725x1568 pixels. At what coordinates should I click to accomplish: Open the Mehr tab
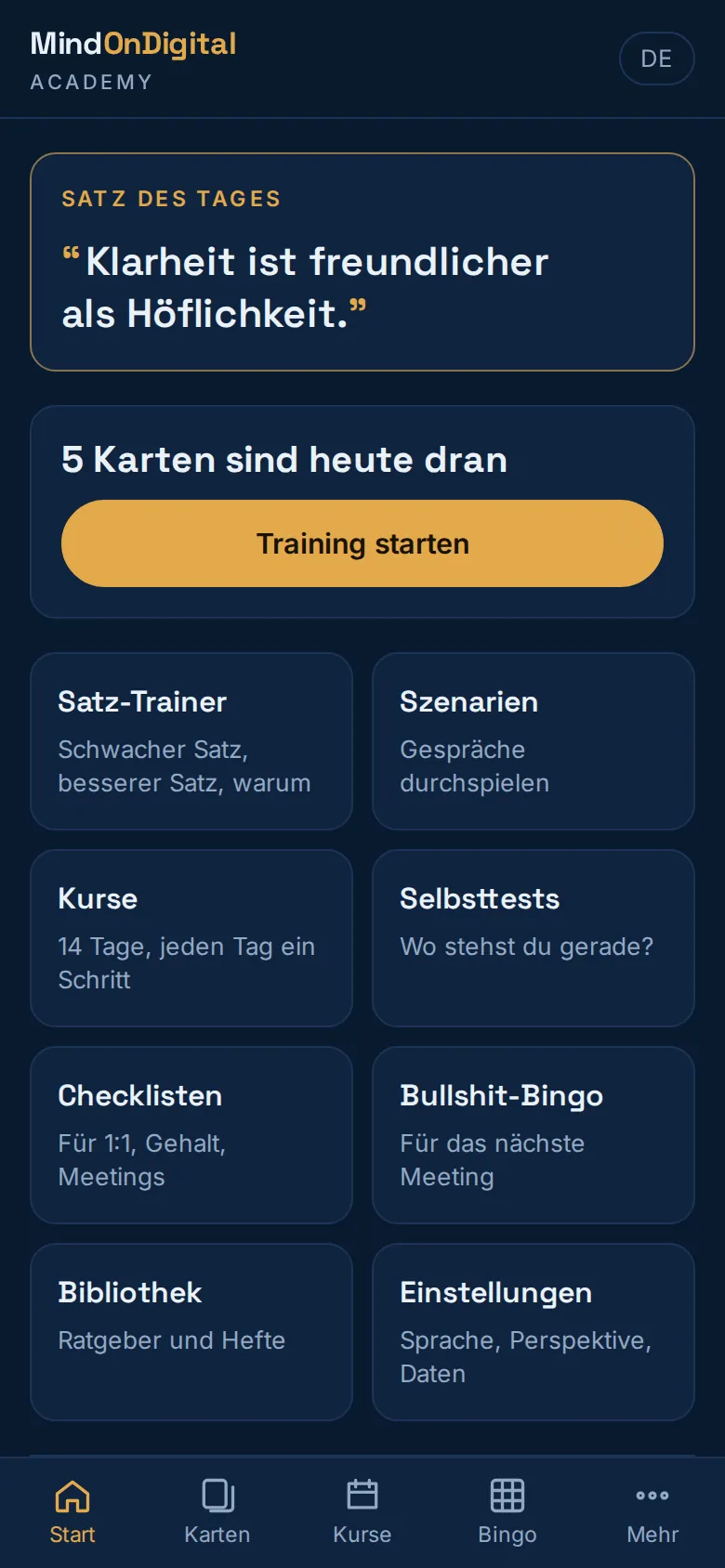pos(652,1512)
